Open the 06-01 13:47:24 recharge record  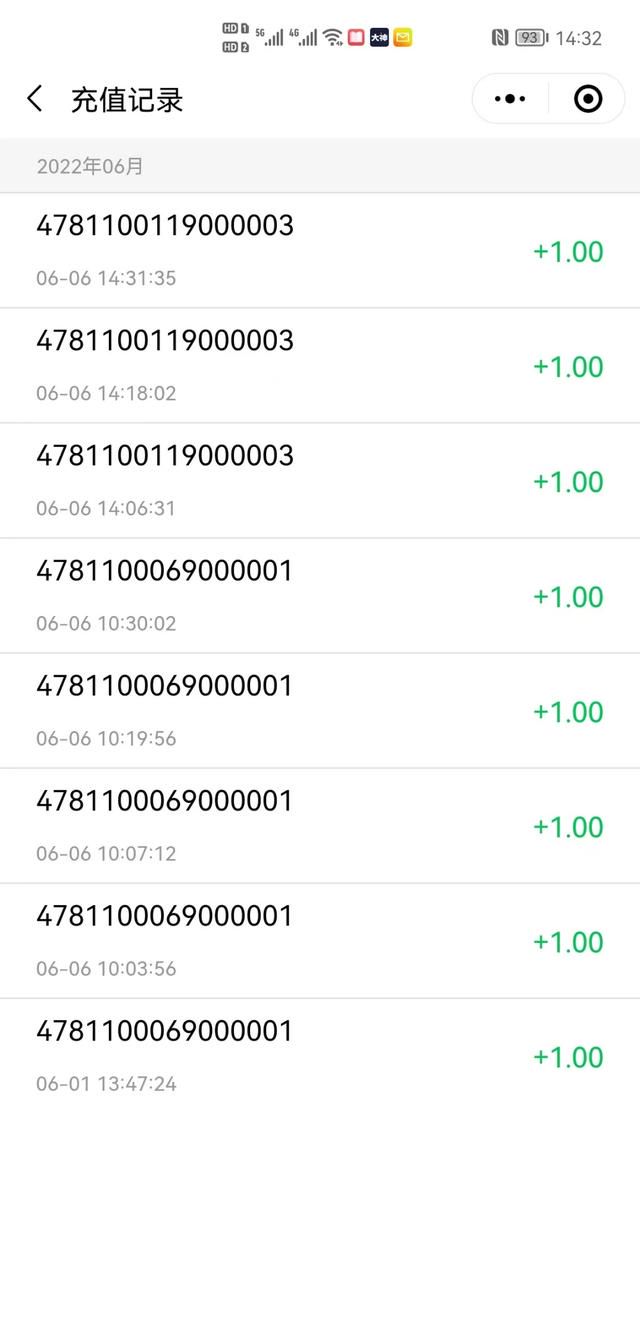(320, 1055)
